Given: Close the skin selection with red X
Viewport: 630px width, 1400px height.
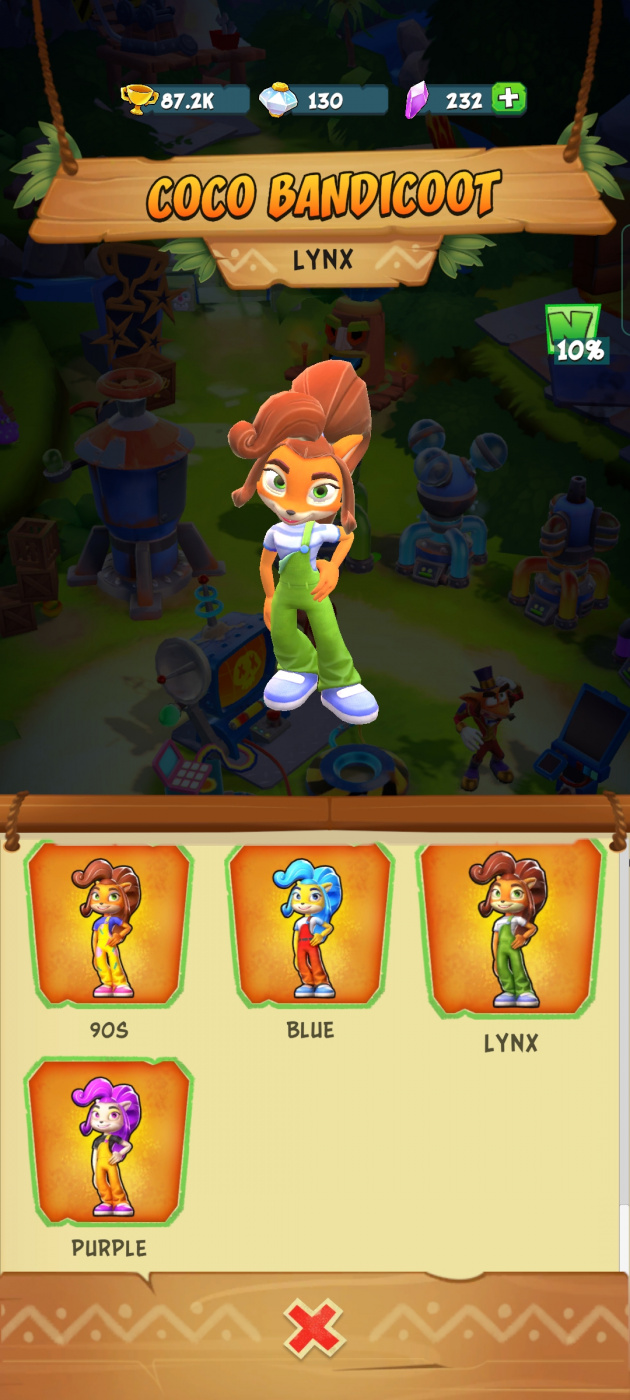Looking at the screenshot, I should click(x=314, y=1330).
